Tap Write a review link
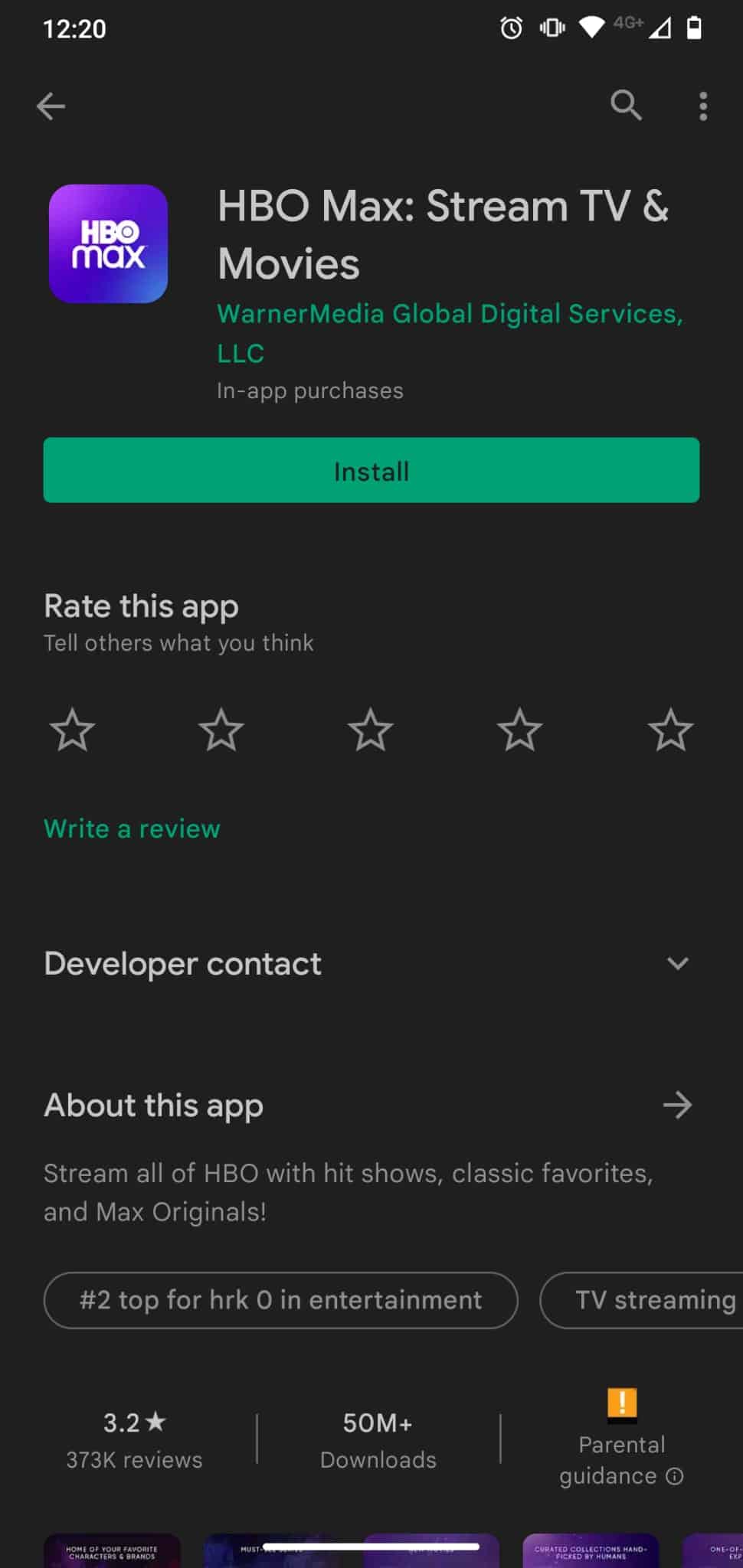Screen dimensions: 743x1568 [x=132, y=828]
